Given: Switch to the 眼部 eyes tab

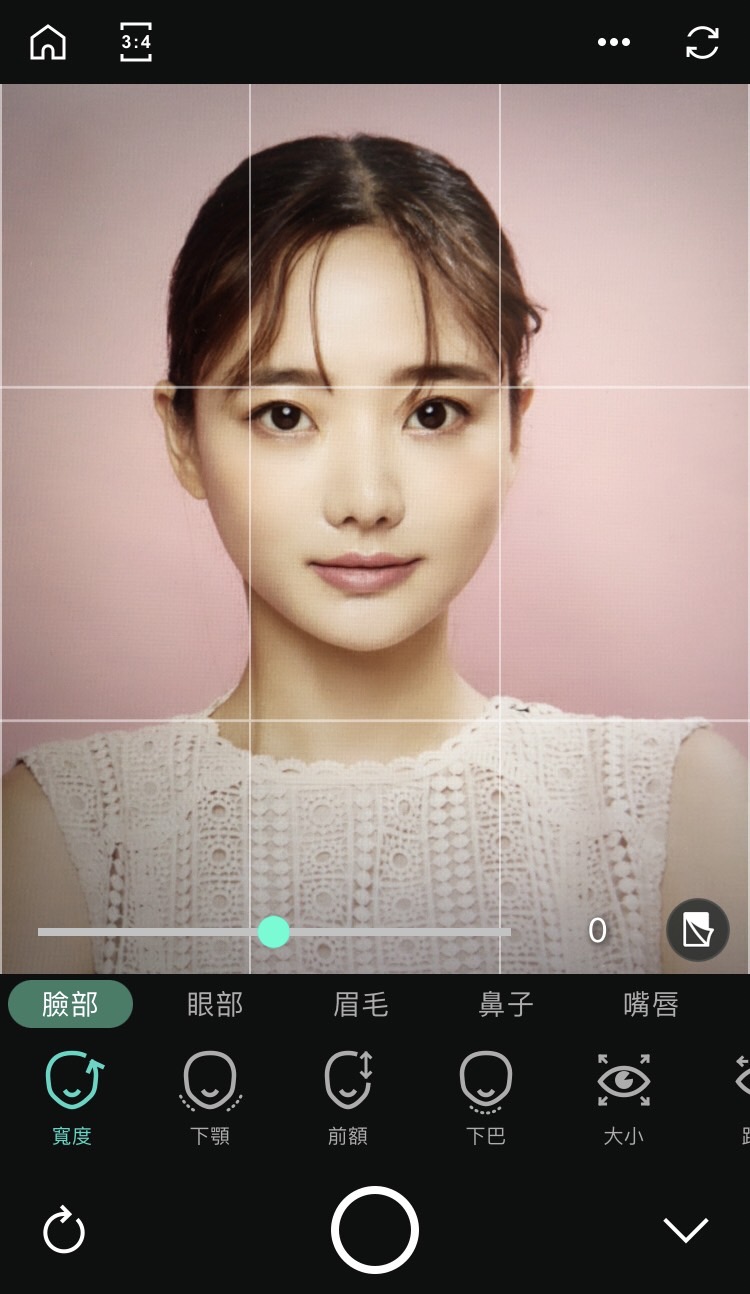Looking at the screenshot, I should 214,1005.
